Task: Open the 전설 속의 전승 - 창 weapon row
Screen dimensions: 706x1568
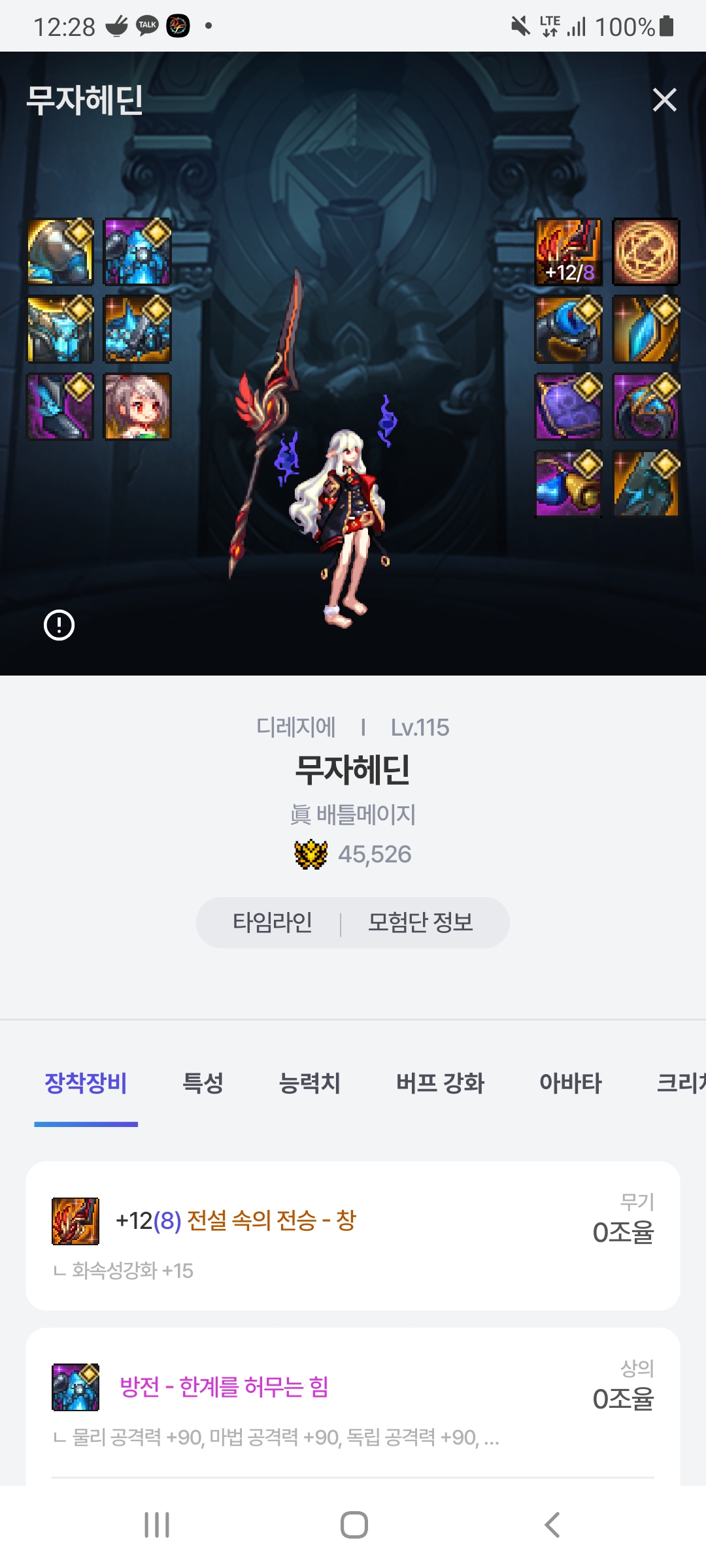Action: coord(353,1235)
